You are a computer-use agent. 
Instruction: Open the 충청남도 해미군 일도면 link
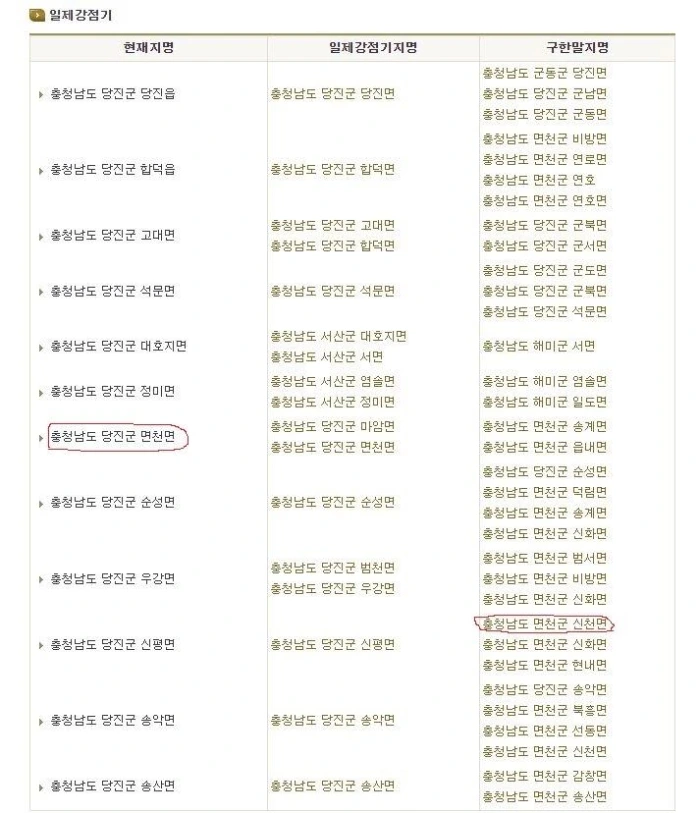(545, 402)
